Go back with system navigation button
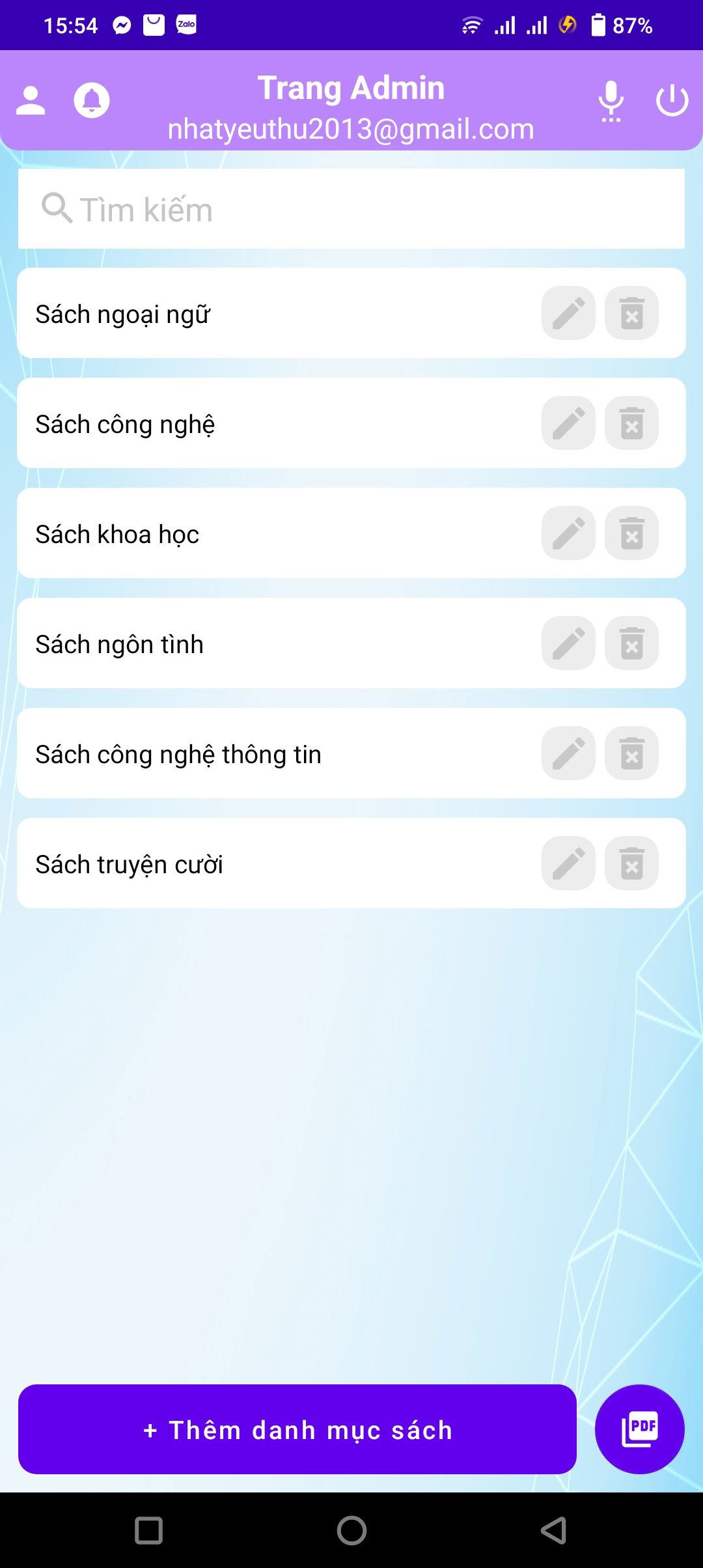Image resolution: width=703 pixels, height=1568 pixels. pos(554,1530)
